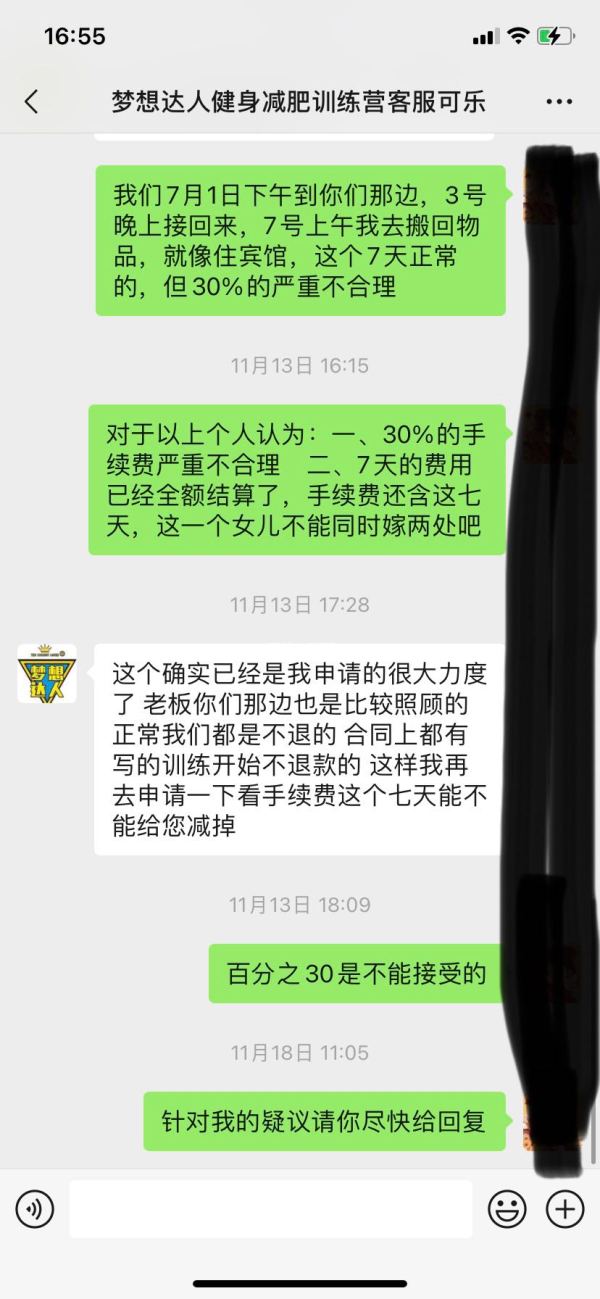Image resolution: width=600 pixels, height=1299 pixels.
Task: Open the emoji sticker panel
Action: point(507,1209)
